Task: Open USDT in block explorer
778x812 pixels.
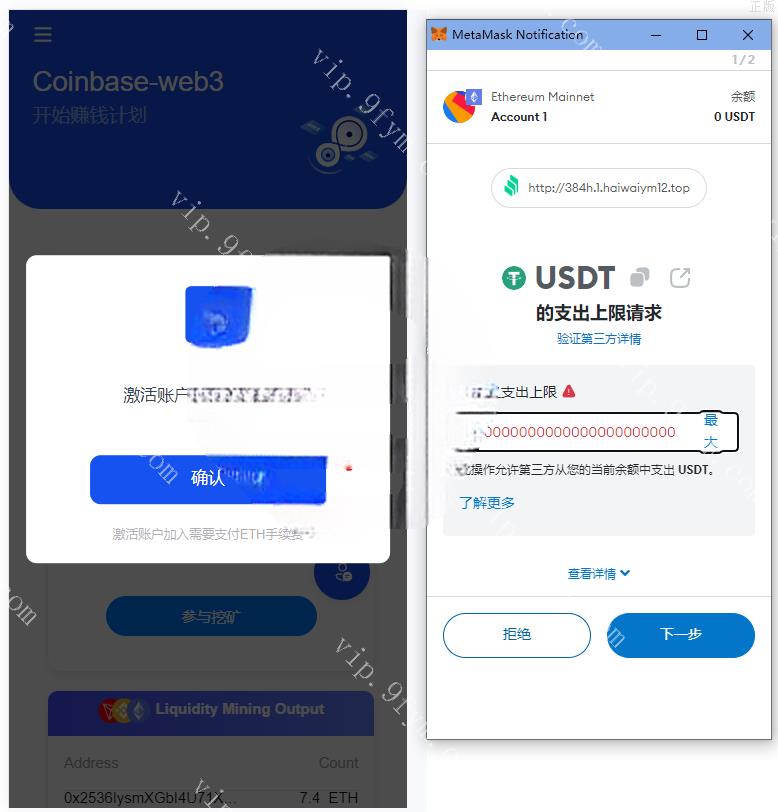Action: (x=680, y=277)
